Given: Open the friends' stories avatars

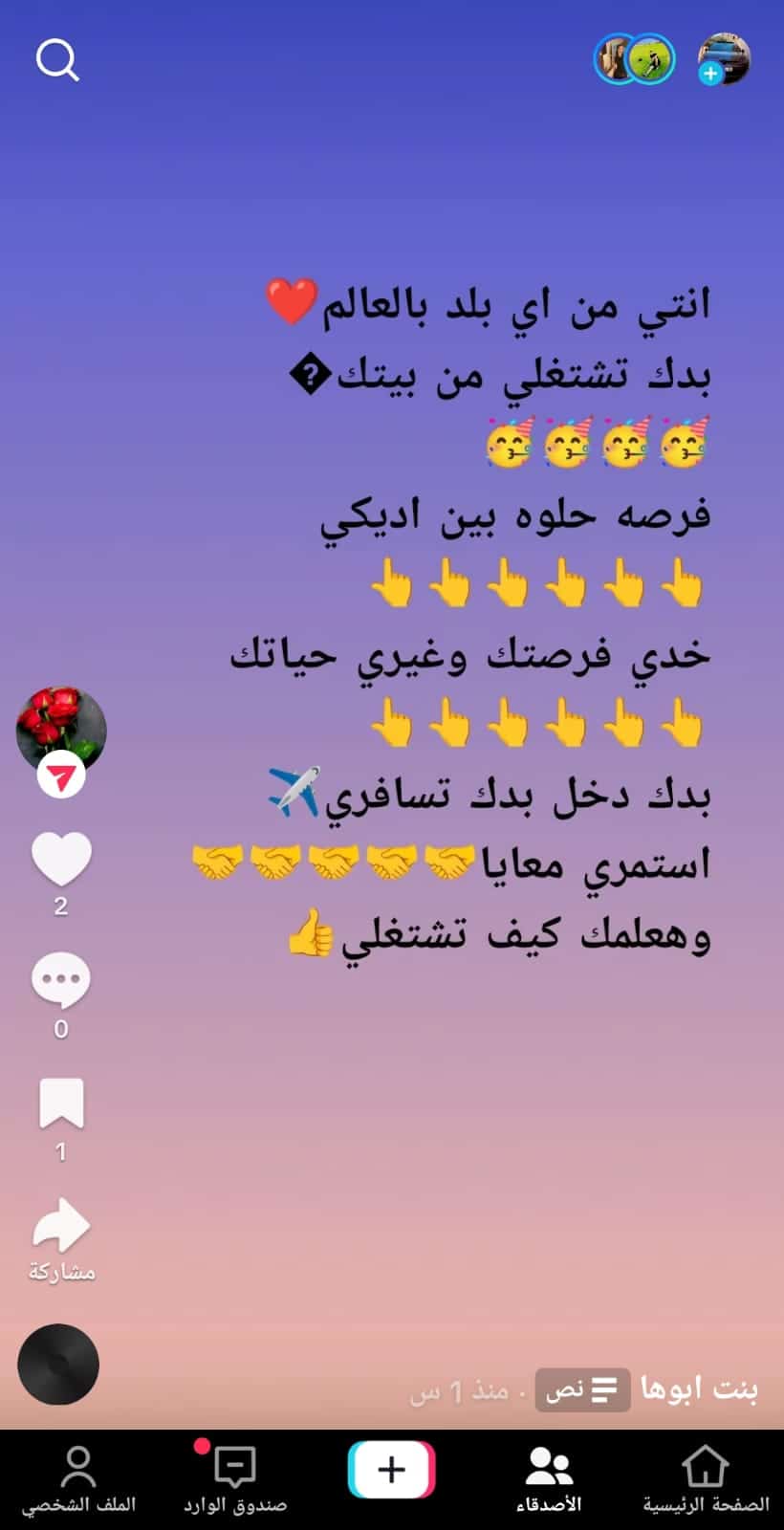Looking at the screenshot, I should pos(635,60).
